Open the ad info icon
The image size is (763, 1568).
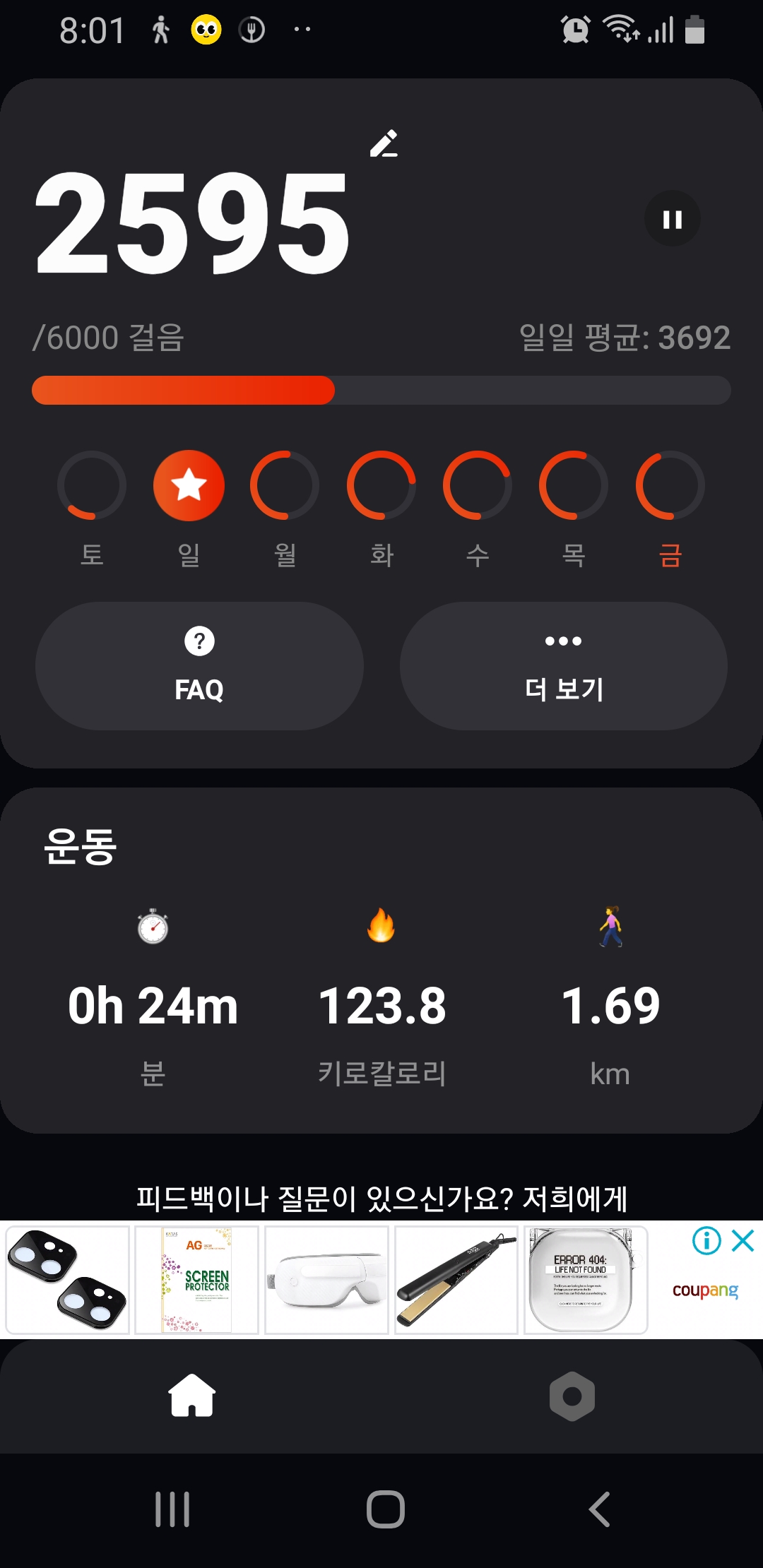(x=706, y=1240)
